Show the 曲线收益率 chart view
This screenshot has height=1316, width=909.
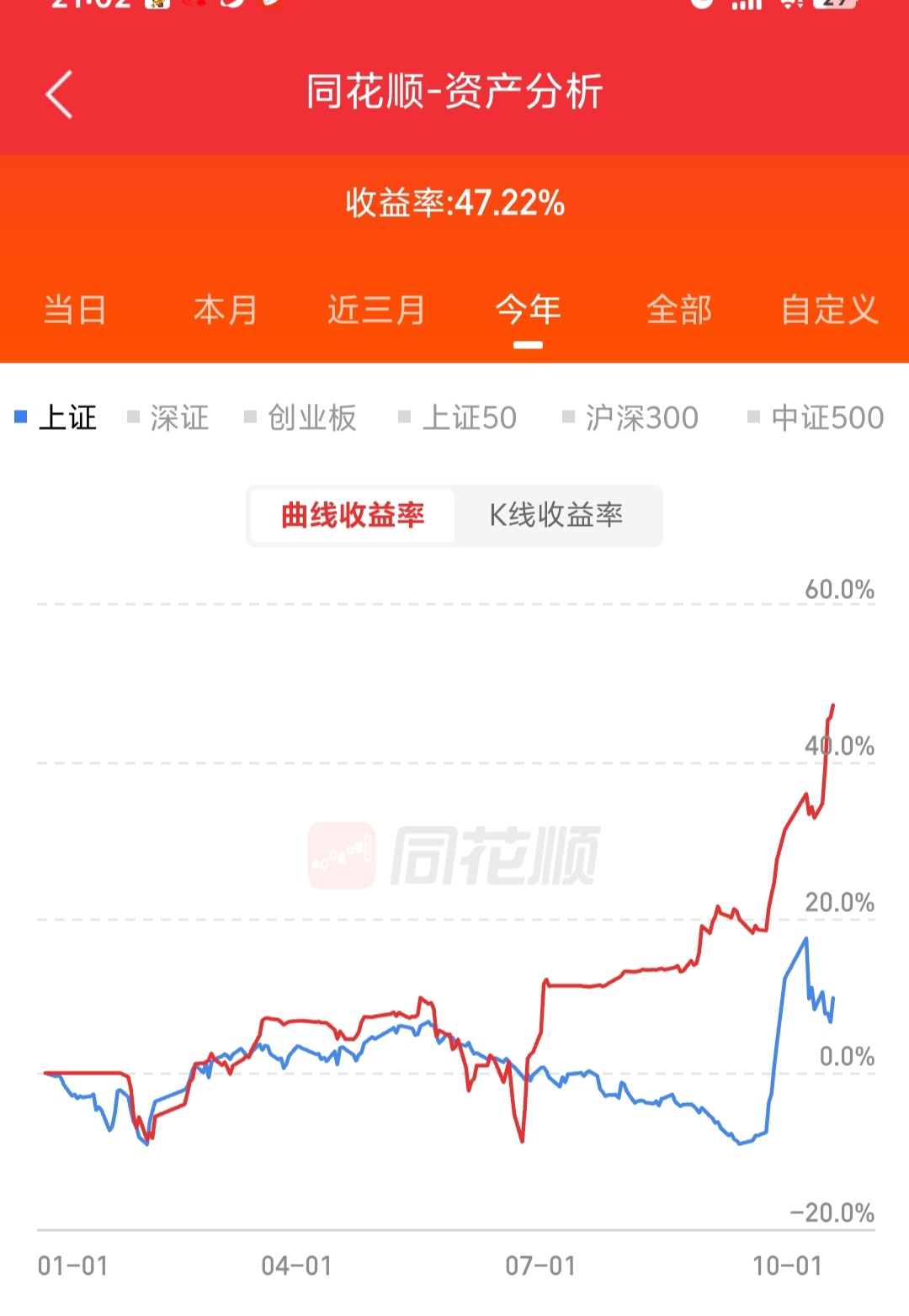pos(353,515)
